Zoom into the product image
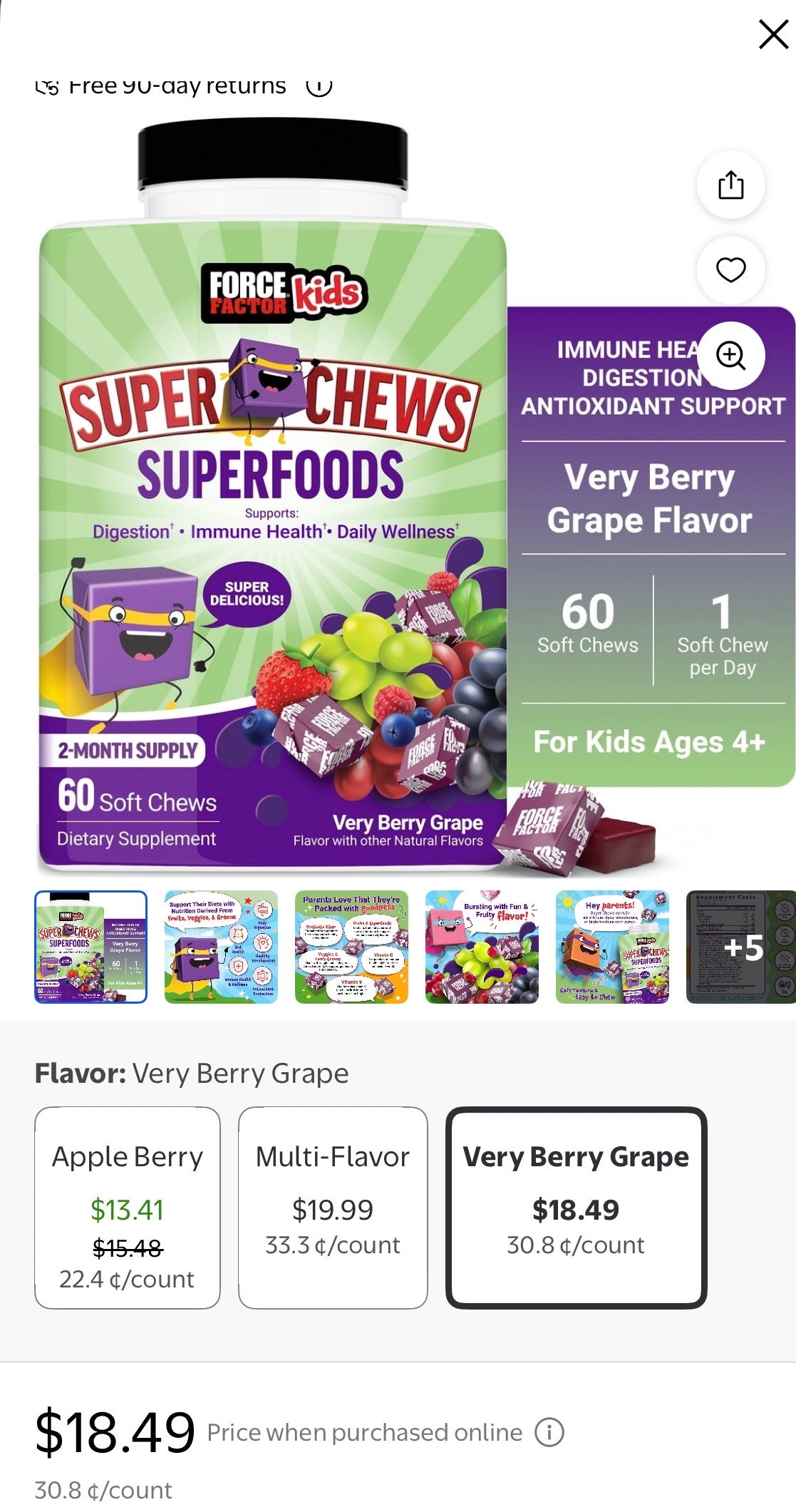 tap(730, 355)
